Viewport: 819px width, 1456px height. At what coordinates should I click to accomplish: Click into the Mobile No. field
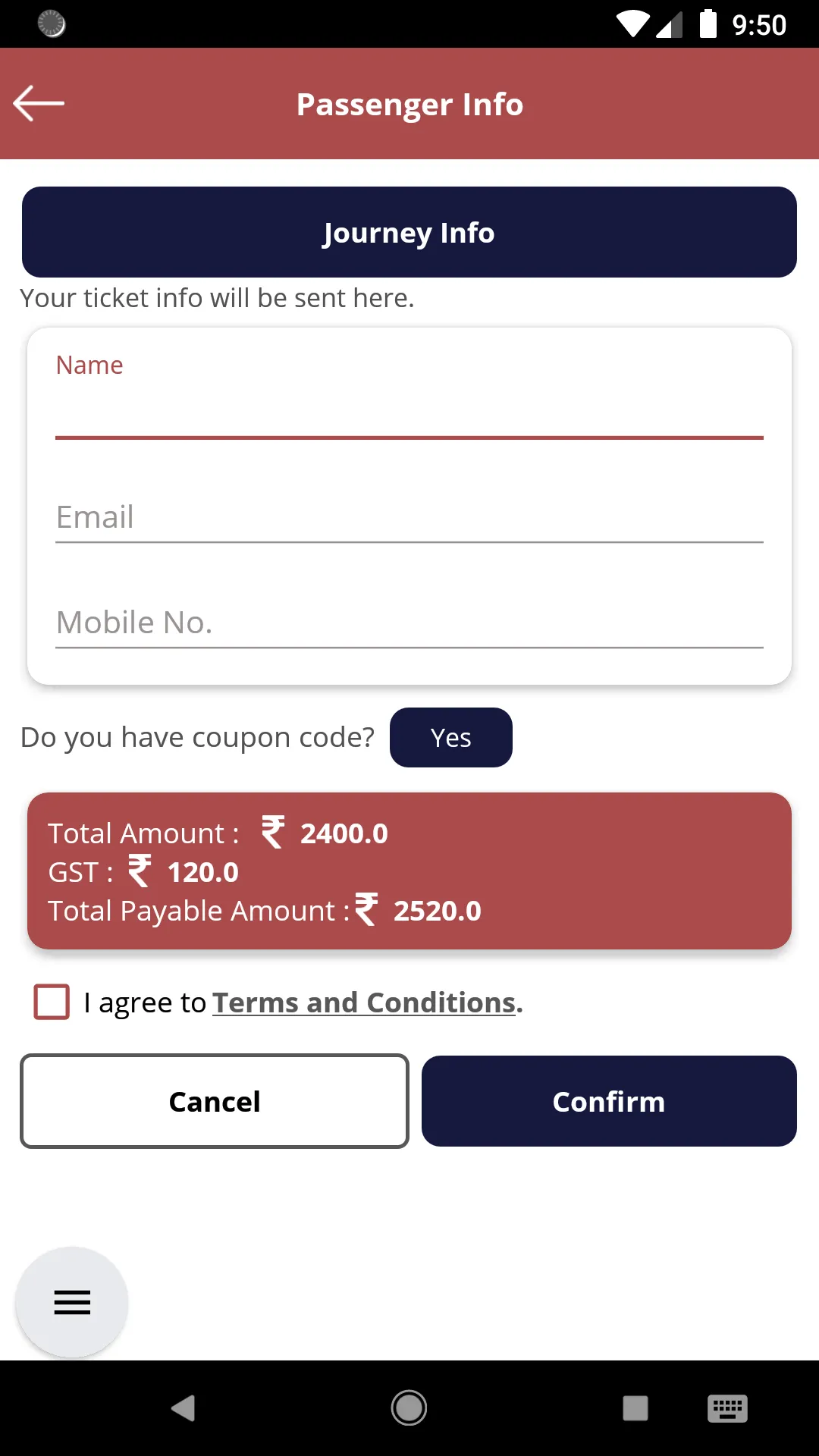pos(409,622)
